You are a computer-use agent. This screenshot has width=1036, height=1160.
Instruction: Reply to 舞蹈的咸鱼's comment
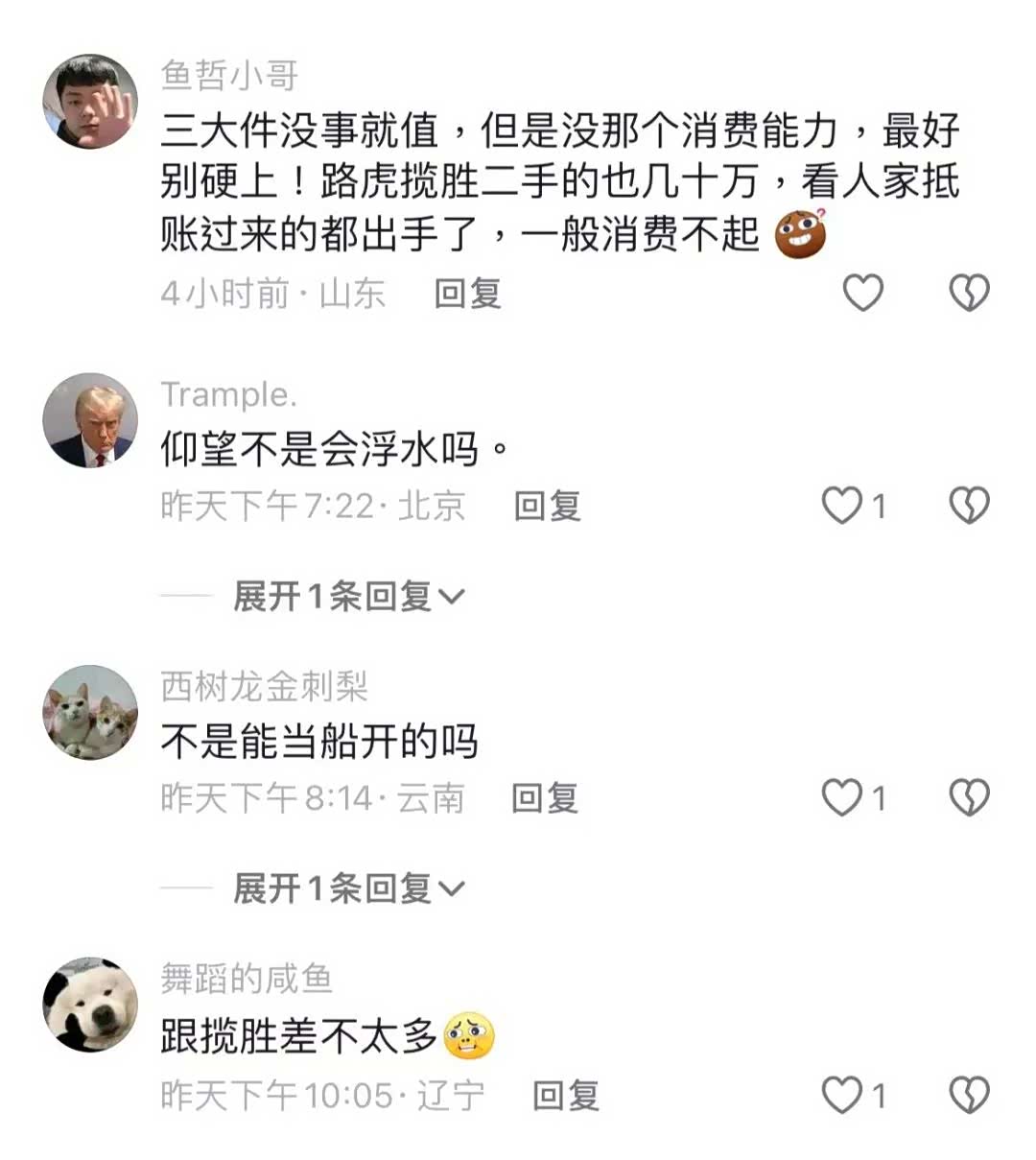tap(565, 1095)
